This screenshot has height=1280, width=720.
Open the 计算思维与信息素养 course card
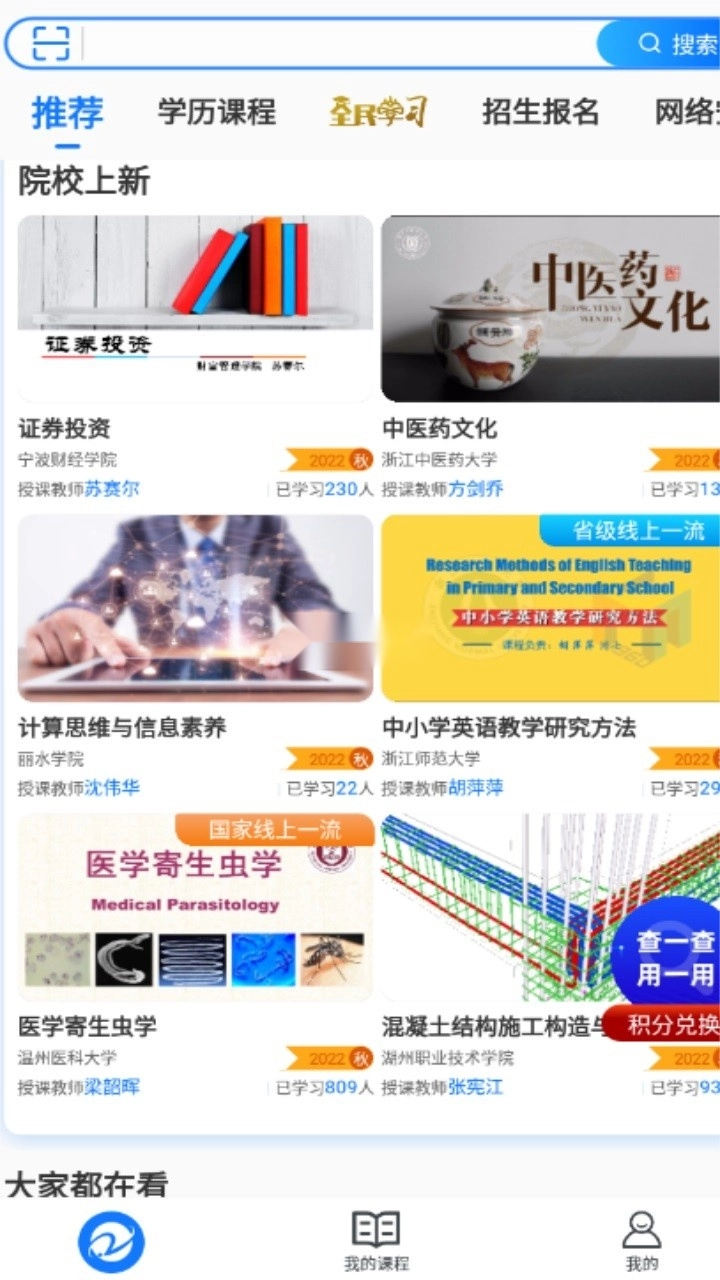(195, 608)
